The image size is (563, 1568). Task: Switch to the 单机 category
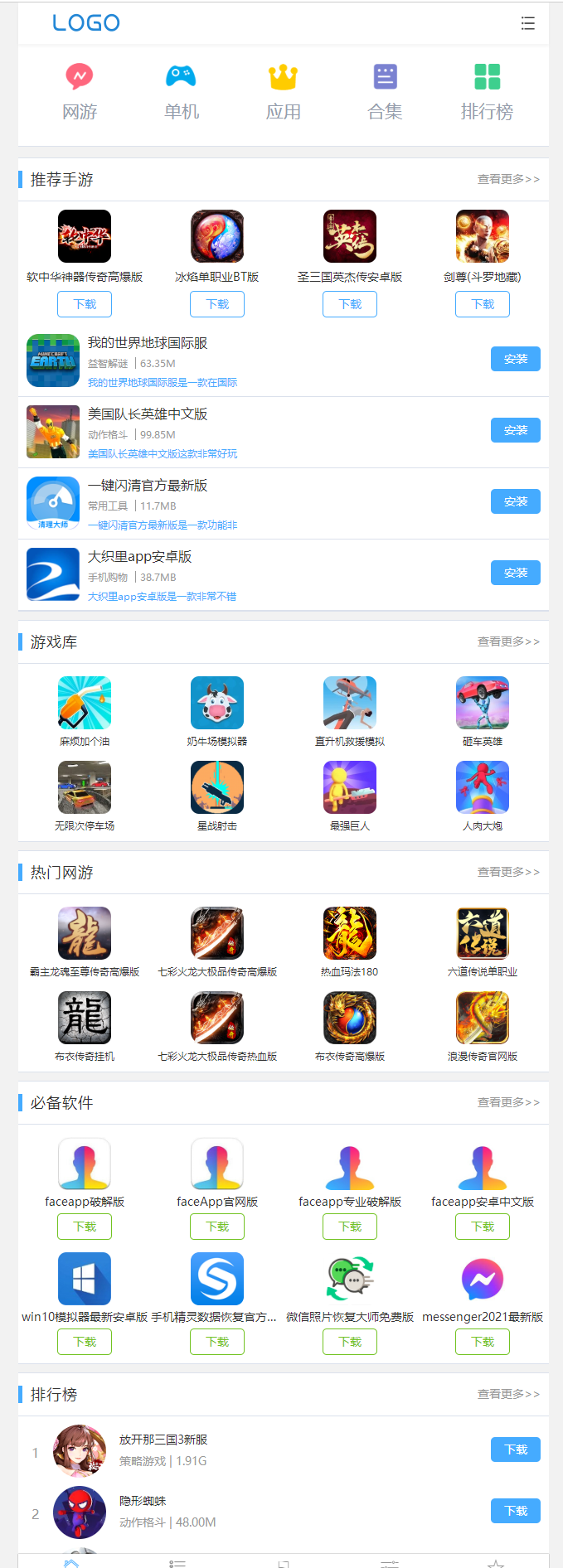pyautogui.click(x=182, y=92)
